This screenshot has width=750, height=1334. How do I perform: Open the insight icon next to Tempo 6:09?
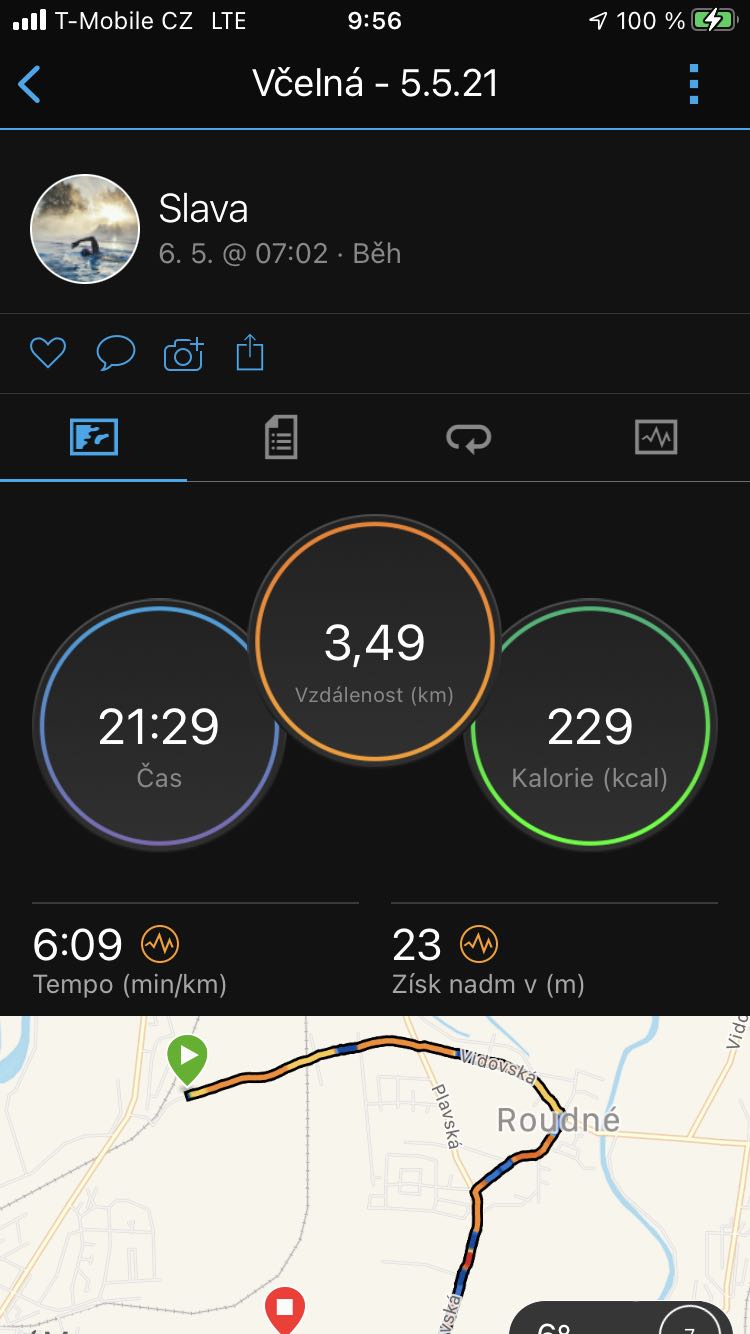[159, 943]
